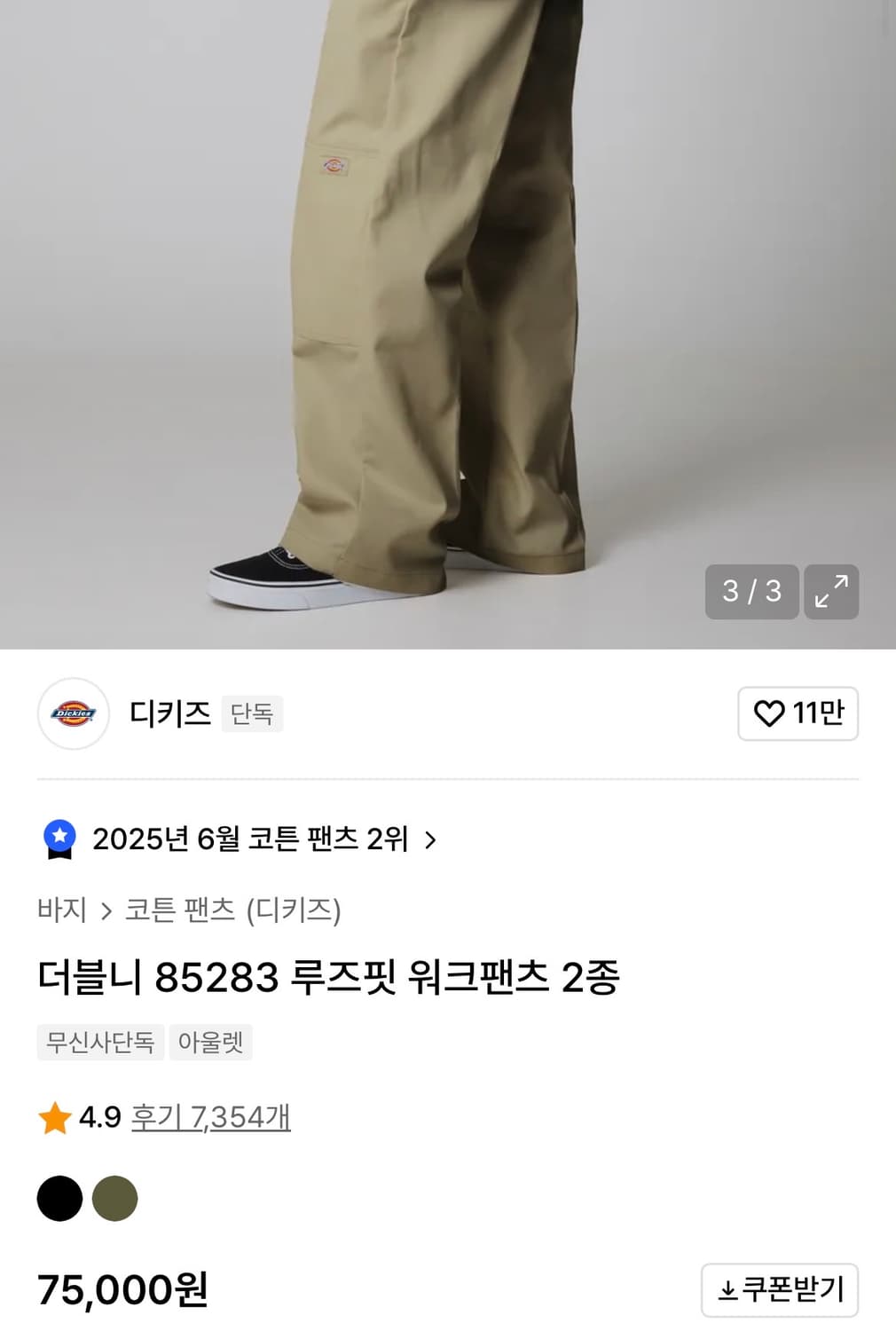Tap the 무신사단독 tag
Viewport: 896px width, 1331px height.
click(x=99, y=1044)
